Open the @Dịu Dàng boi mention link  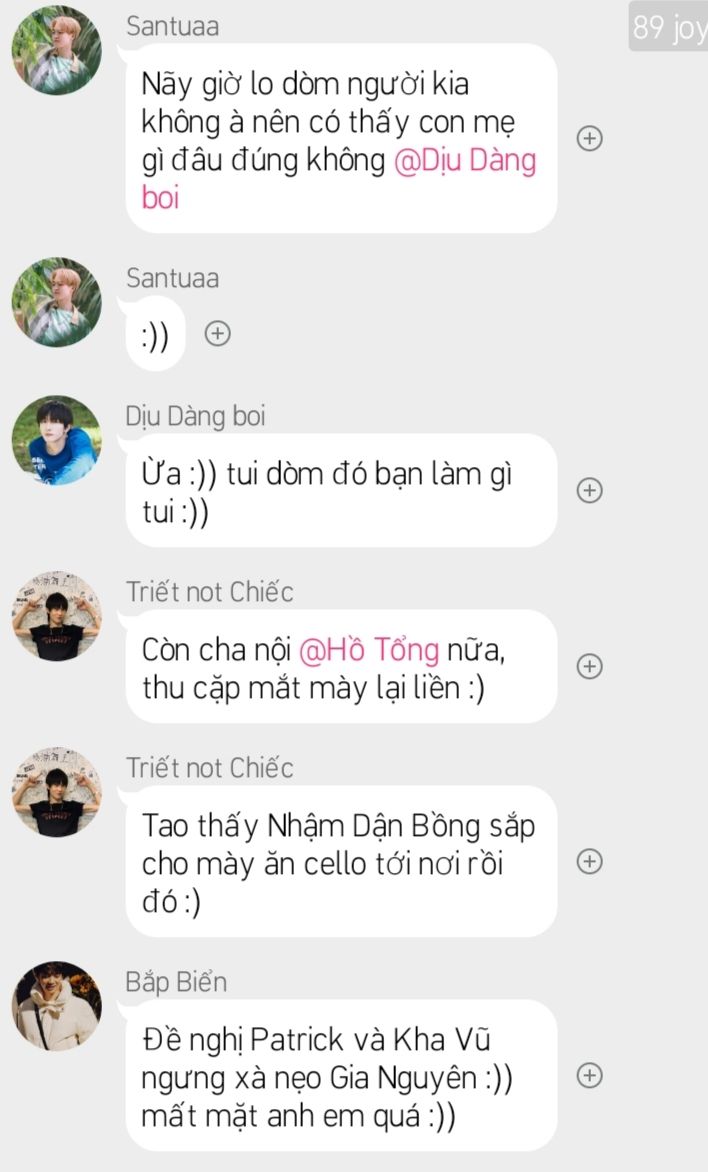pyautogui.click(x=465, y=161)
